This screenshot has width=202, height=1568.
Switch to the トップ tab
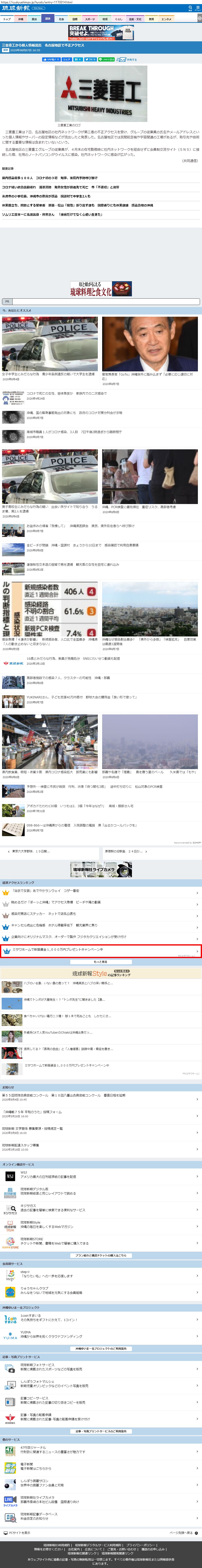tap(7, 19)
